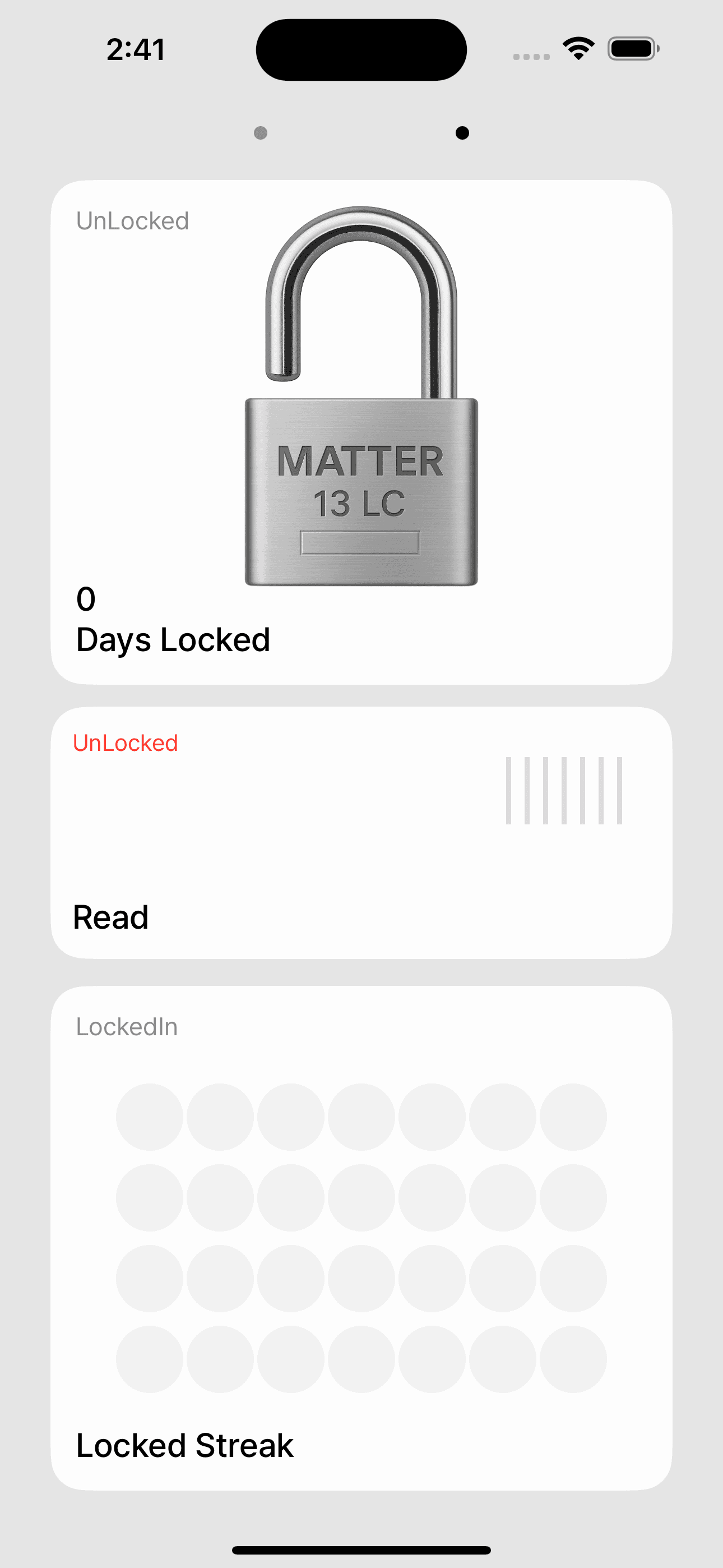Tap the Days Locked counter text
Screen dimensions: 723x1568
point(173,639)
